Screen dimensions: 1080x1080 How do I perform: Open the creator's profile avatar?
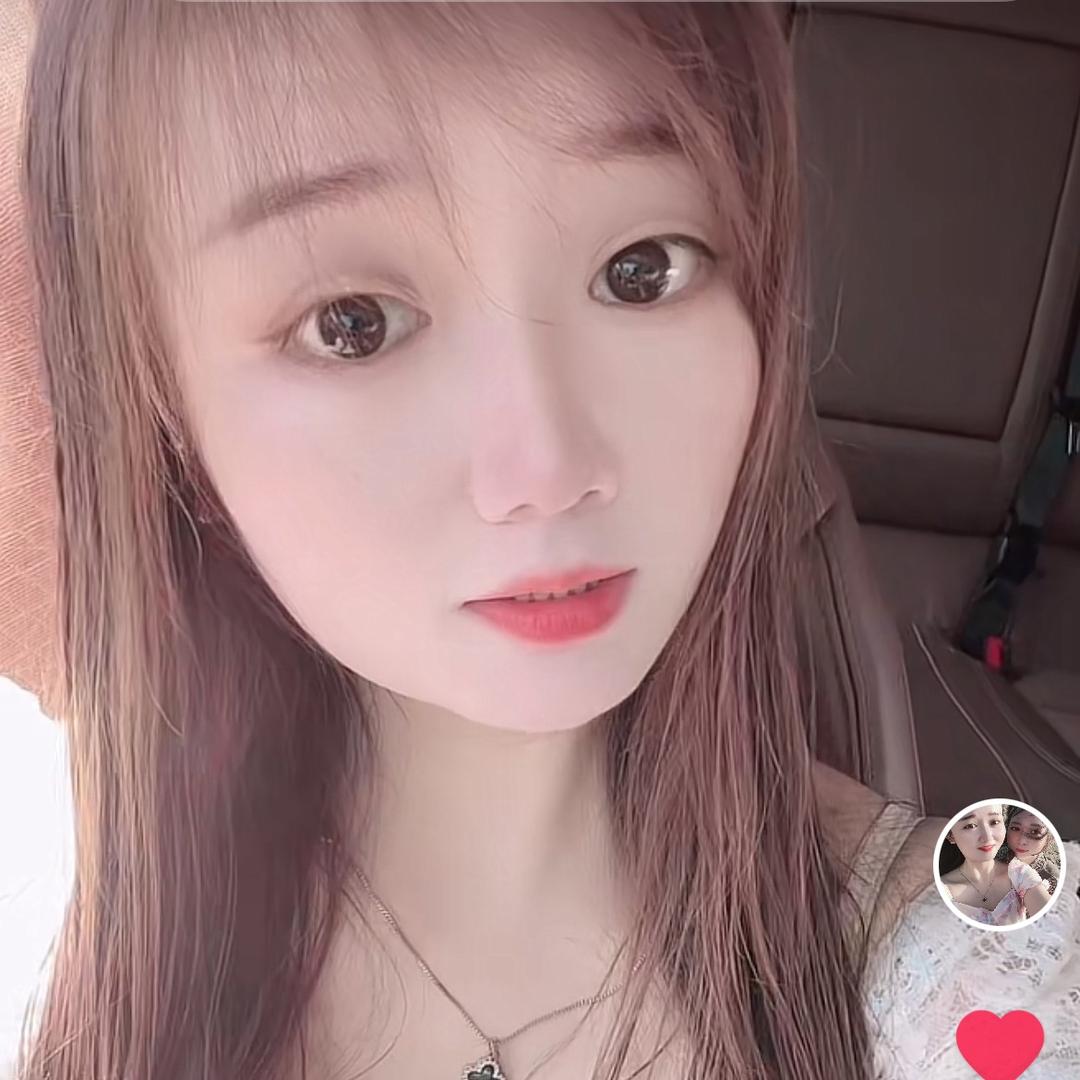[999, 865]
